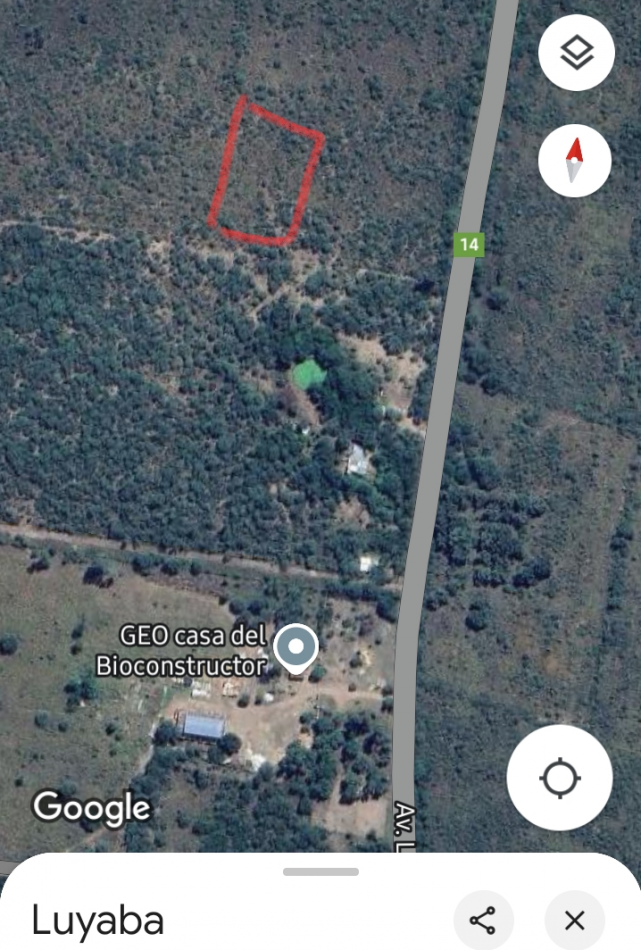Image resolution: width=641 pixels, height=950 pixels.
Task: Center map on my location
Action: 559,777
